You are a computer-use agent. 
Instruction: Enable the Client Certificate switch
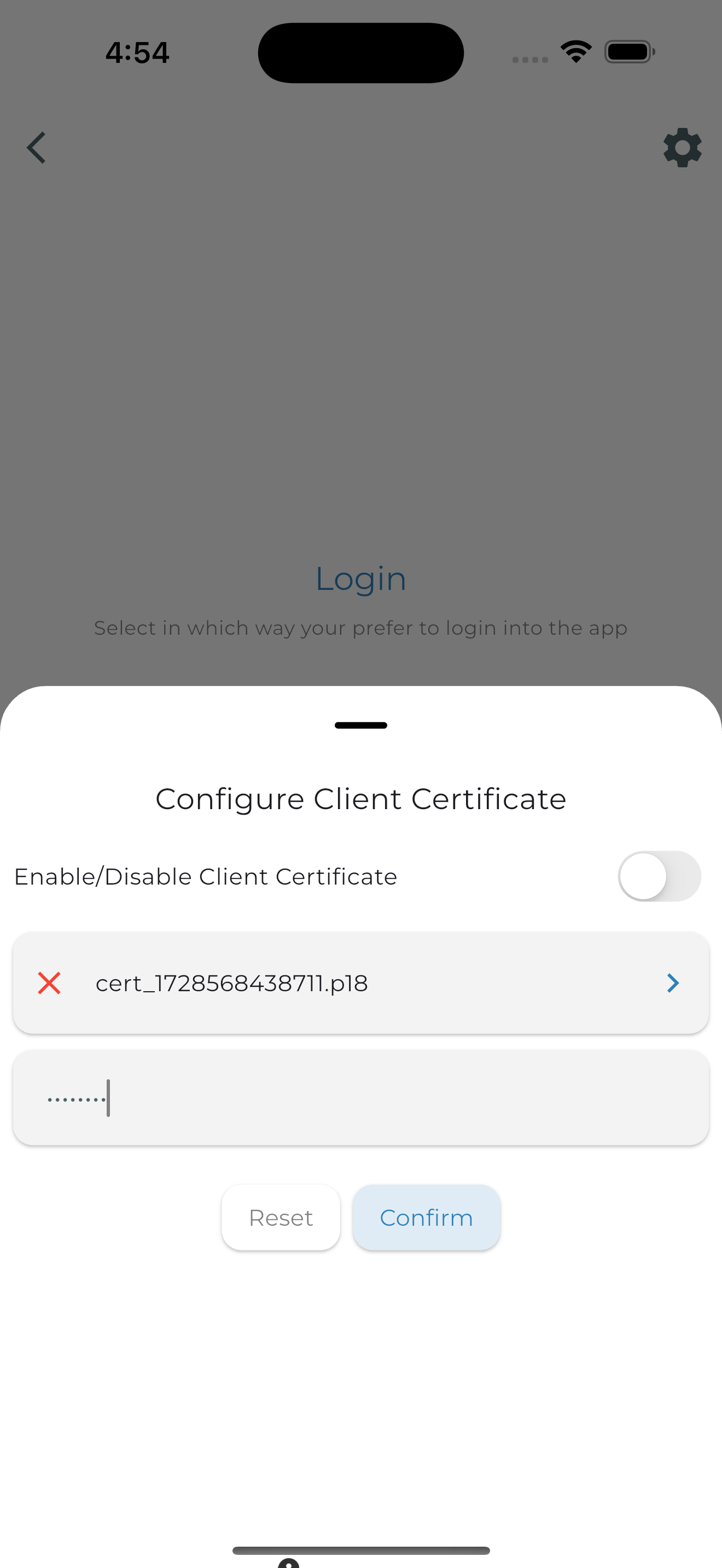point(659,876)
